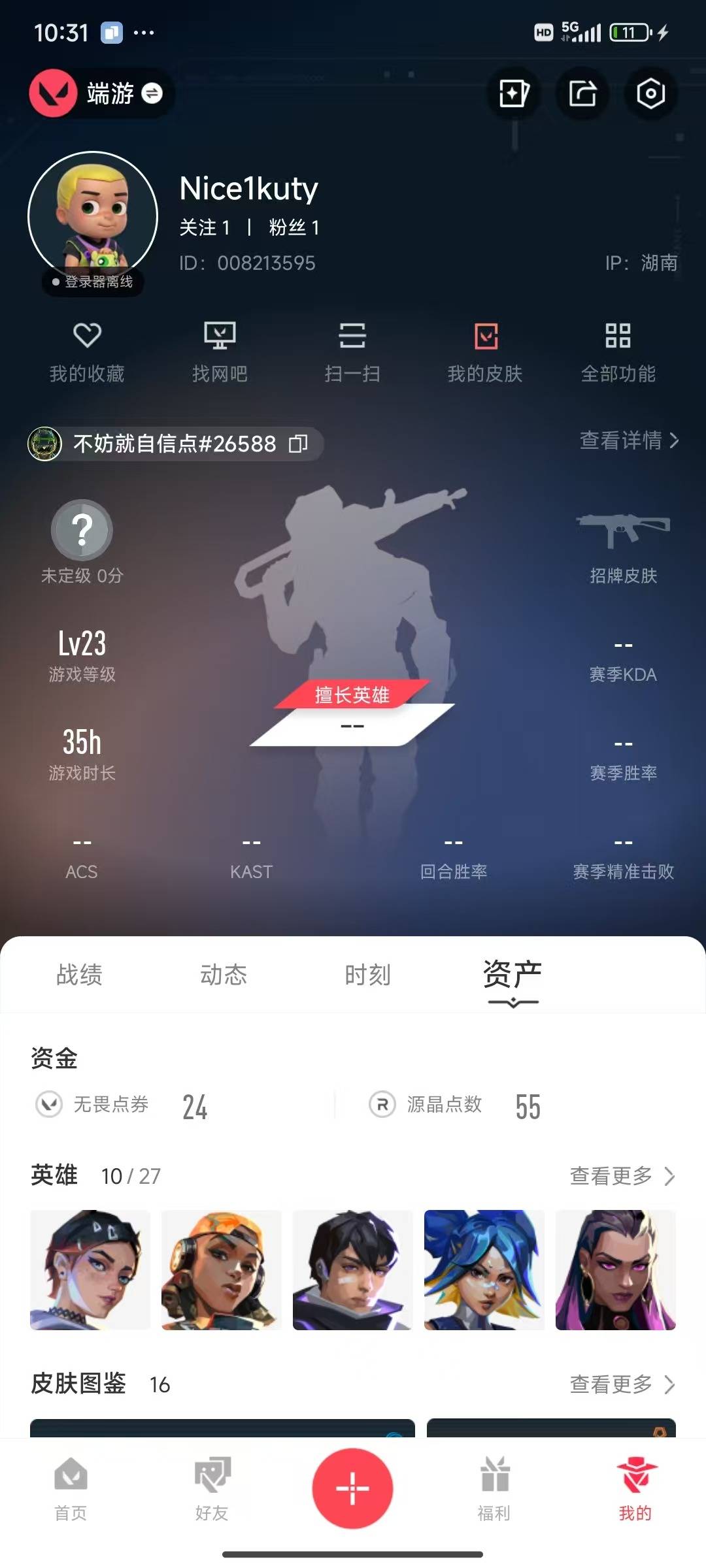Open 我的皮肤 skins
The height and width of the screenshot is (1568, 706).
tap(485, 353)
